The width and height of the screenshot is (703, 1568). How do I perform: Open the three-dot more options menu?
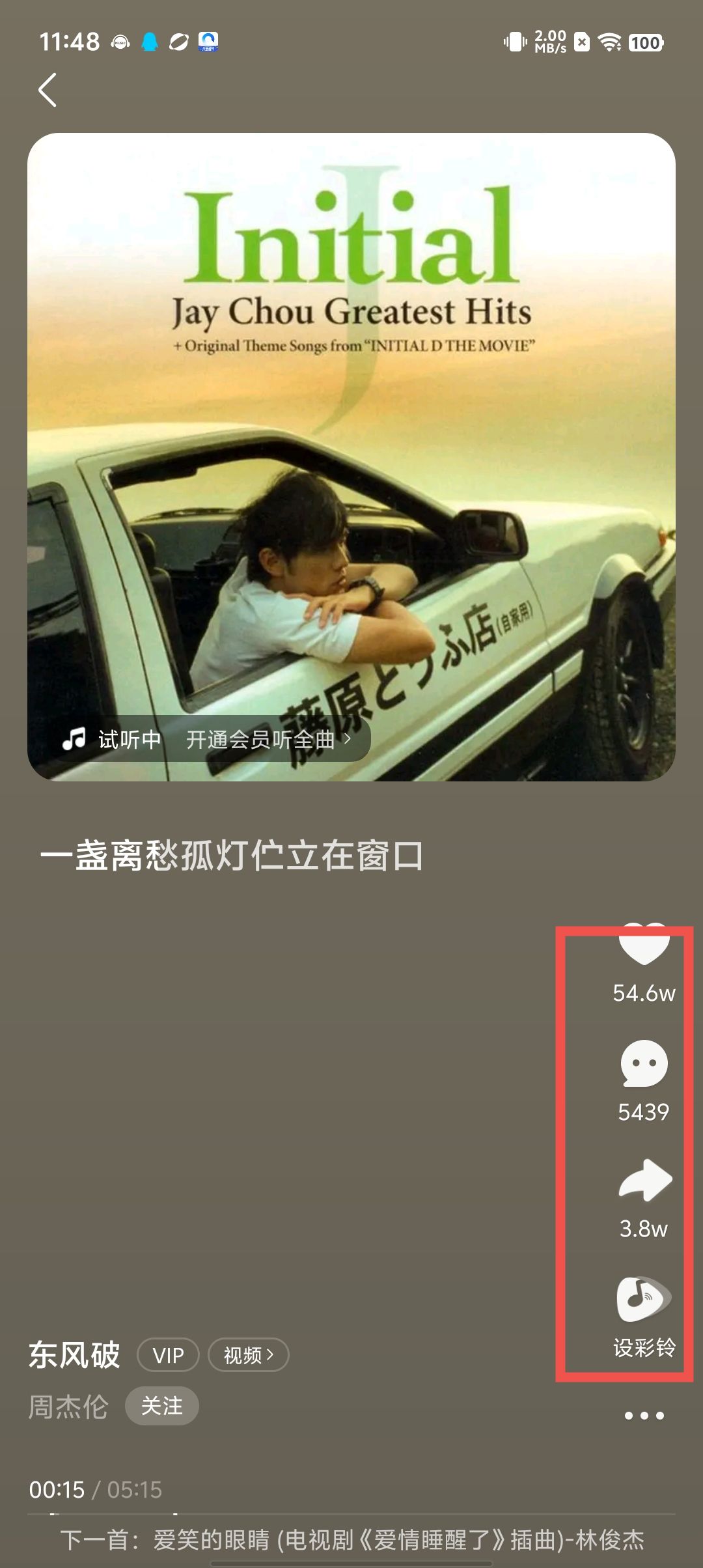[644, 1416]
